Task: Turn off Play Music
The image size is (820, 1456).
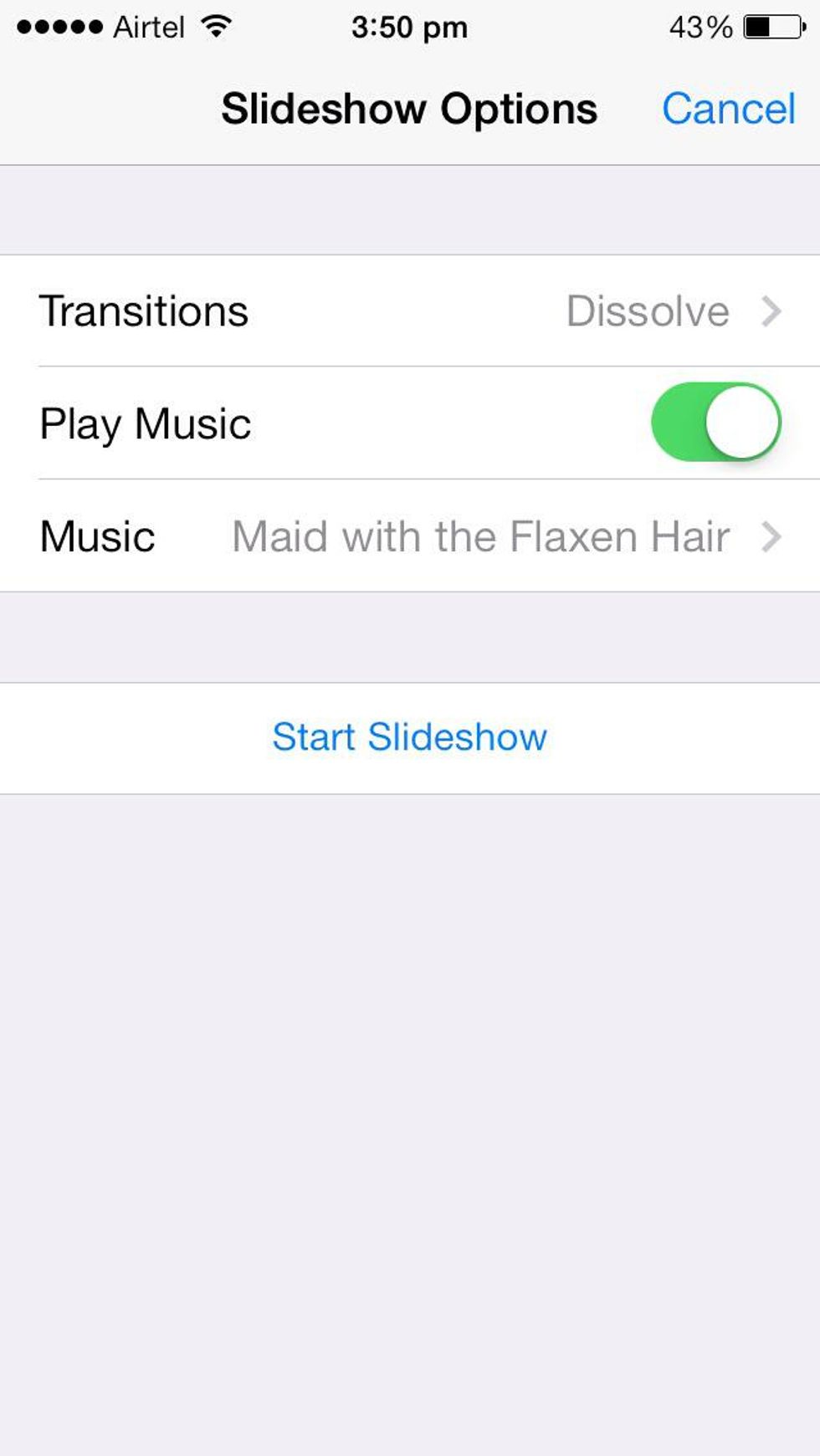Action: tap(715, 423)
